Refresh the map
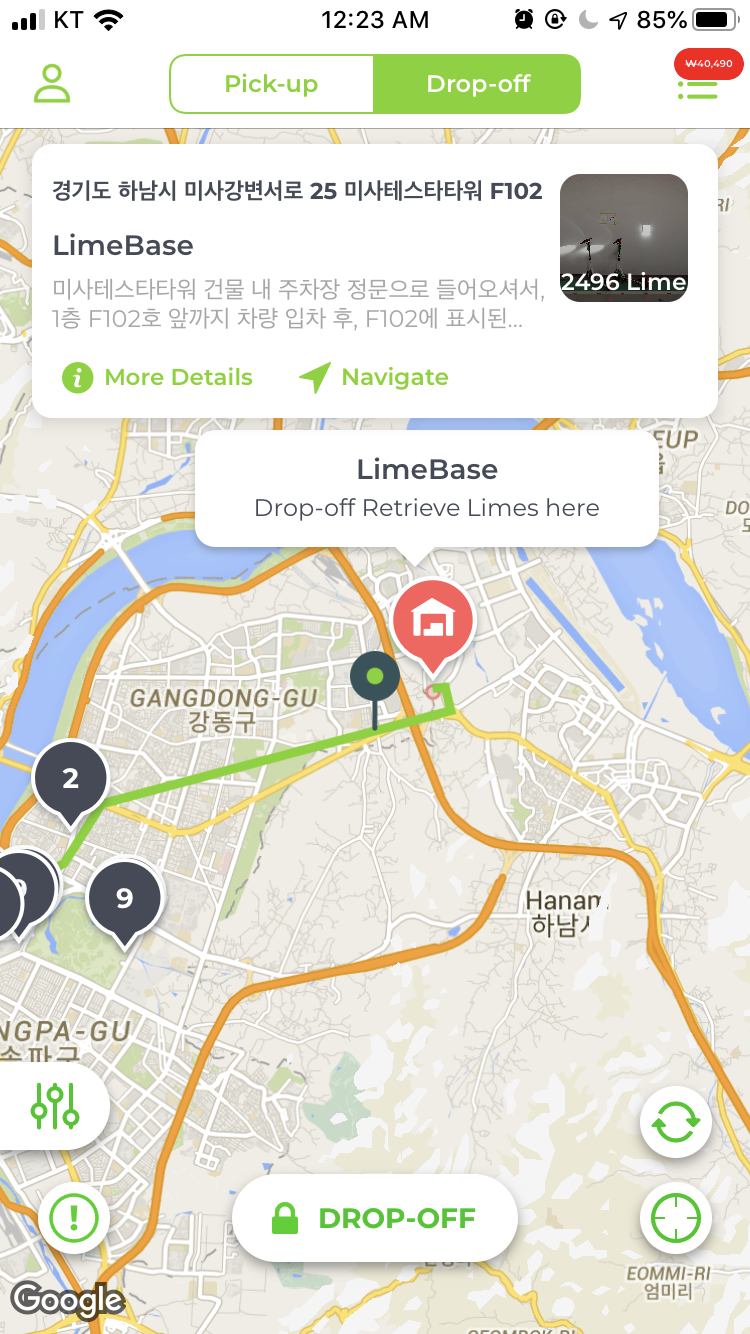This screenshot has width=750, height=1334. pos(675,1122)
